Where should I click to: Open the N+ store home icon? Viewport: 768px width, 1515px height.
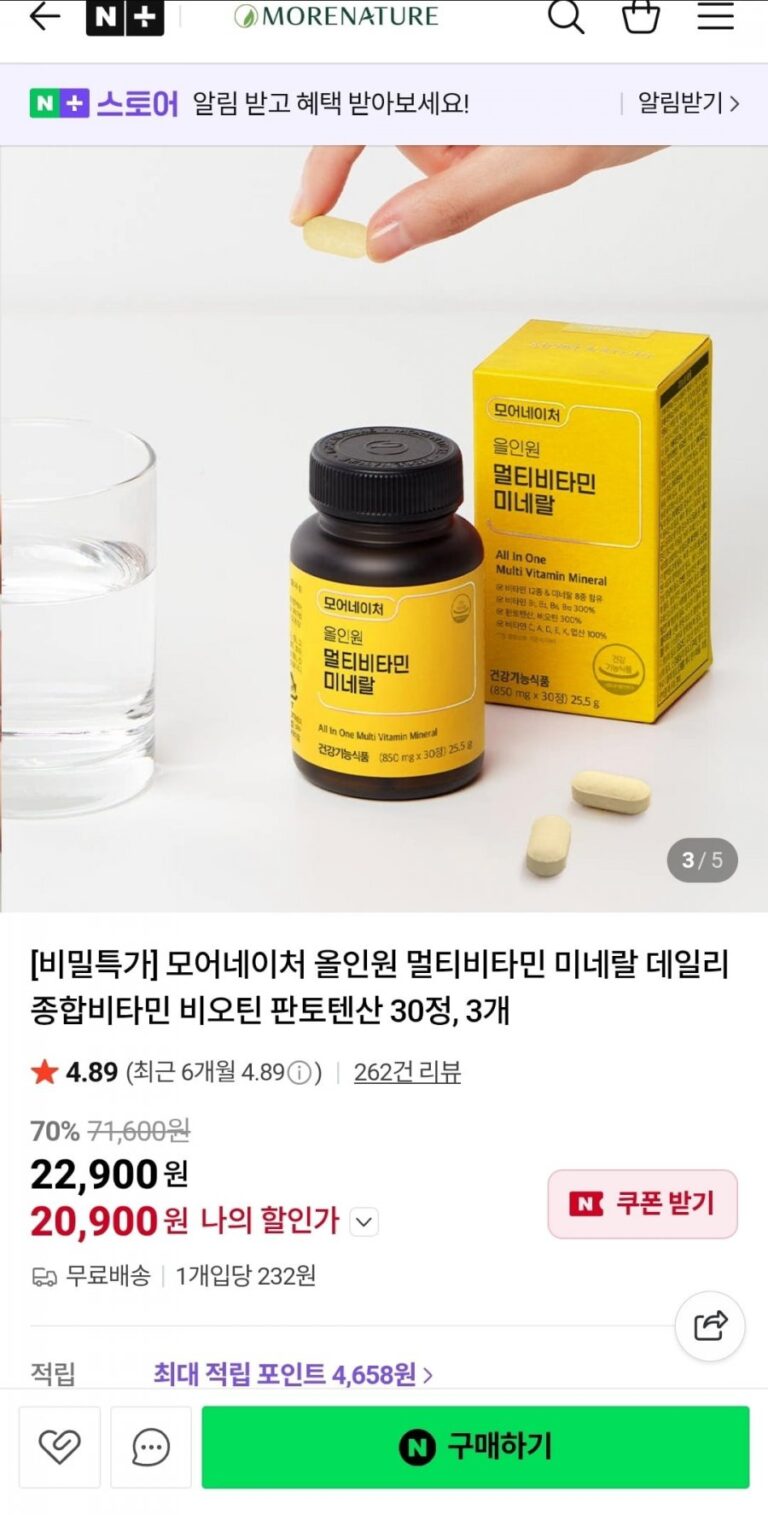(125, 17)
